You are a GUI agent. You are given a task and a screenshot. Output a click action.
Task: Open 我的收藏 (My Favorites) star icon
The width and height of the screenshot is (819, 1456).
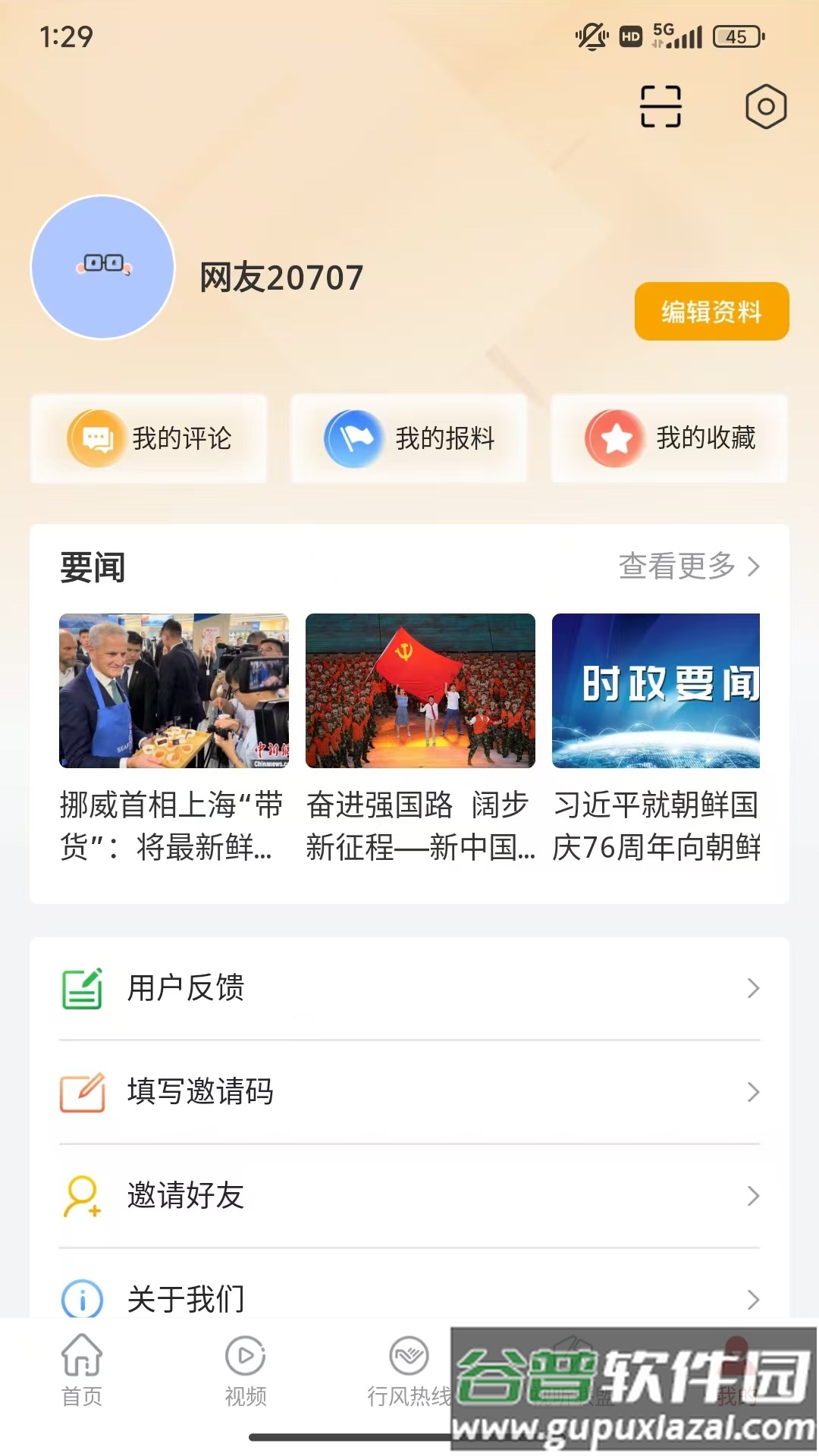(616, 438)
